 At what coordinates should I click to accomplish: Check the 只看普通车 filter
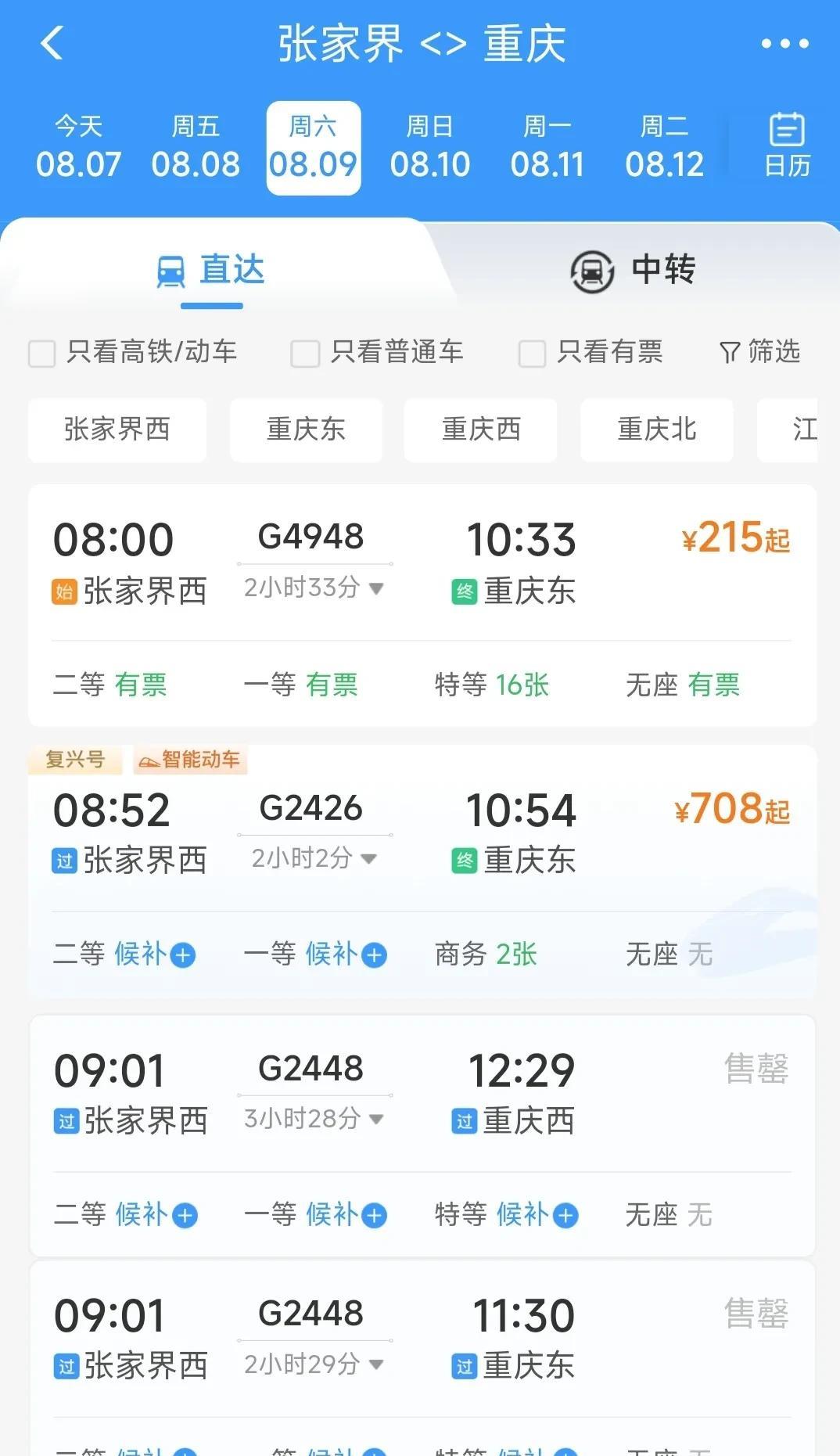[x=305, y=353]
